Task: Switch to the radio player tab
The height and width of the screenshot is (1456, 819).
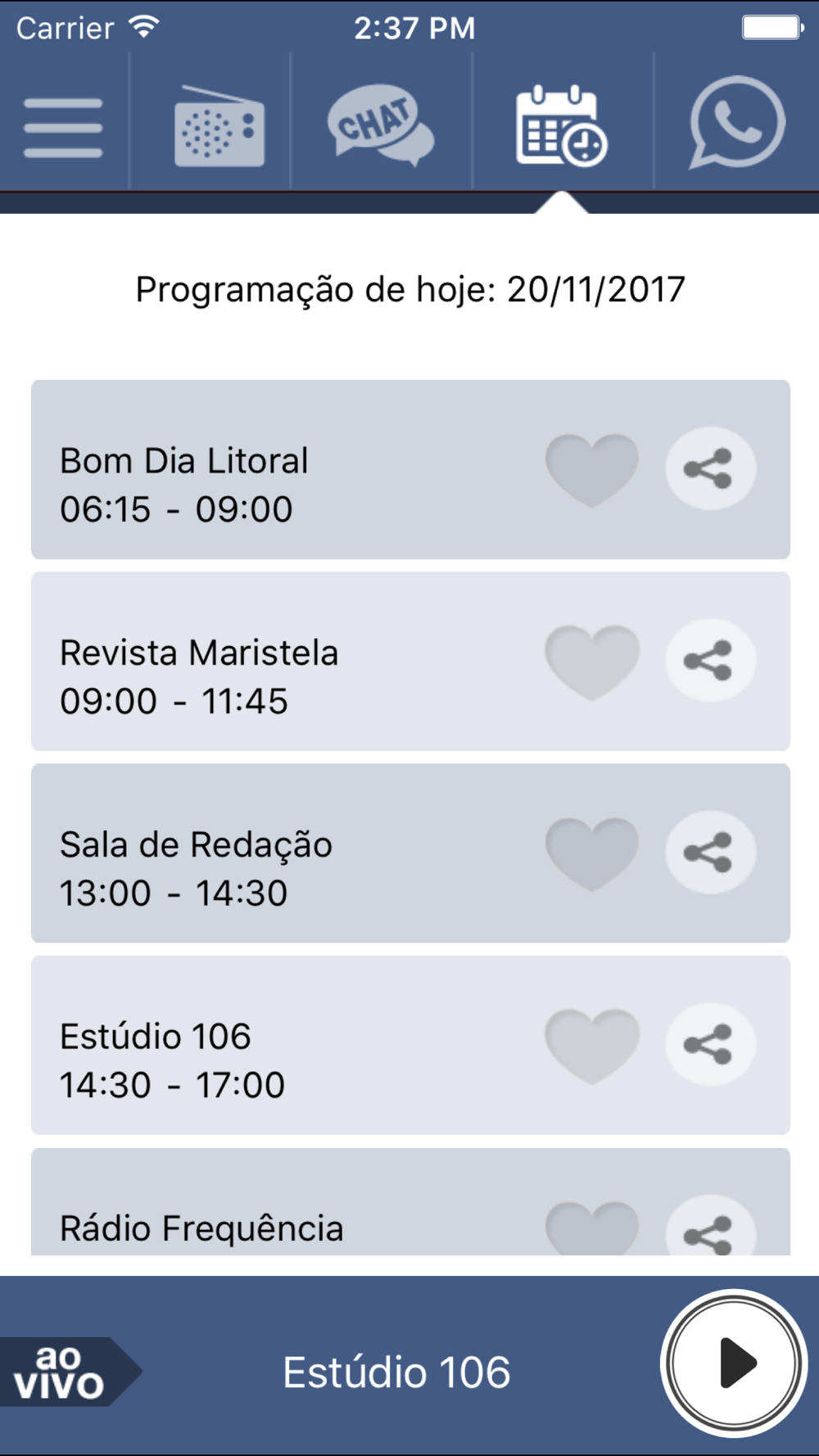Action: [219, 128]
